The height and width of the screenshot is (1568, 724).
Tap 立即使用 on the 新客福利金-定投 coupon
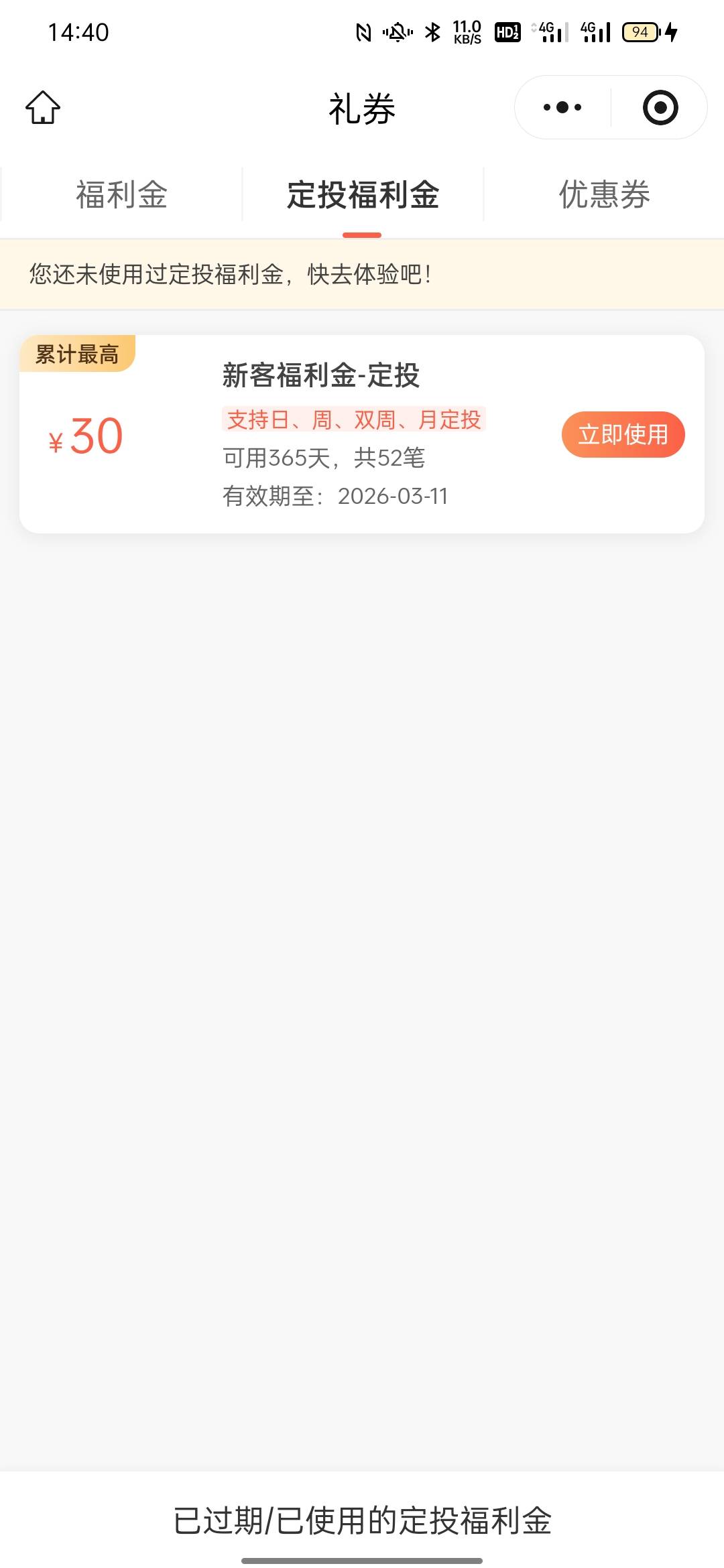pyautogui.click(x=623, y=435)
